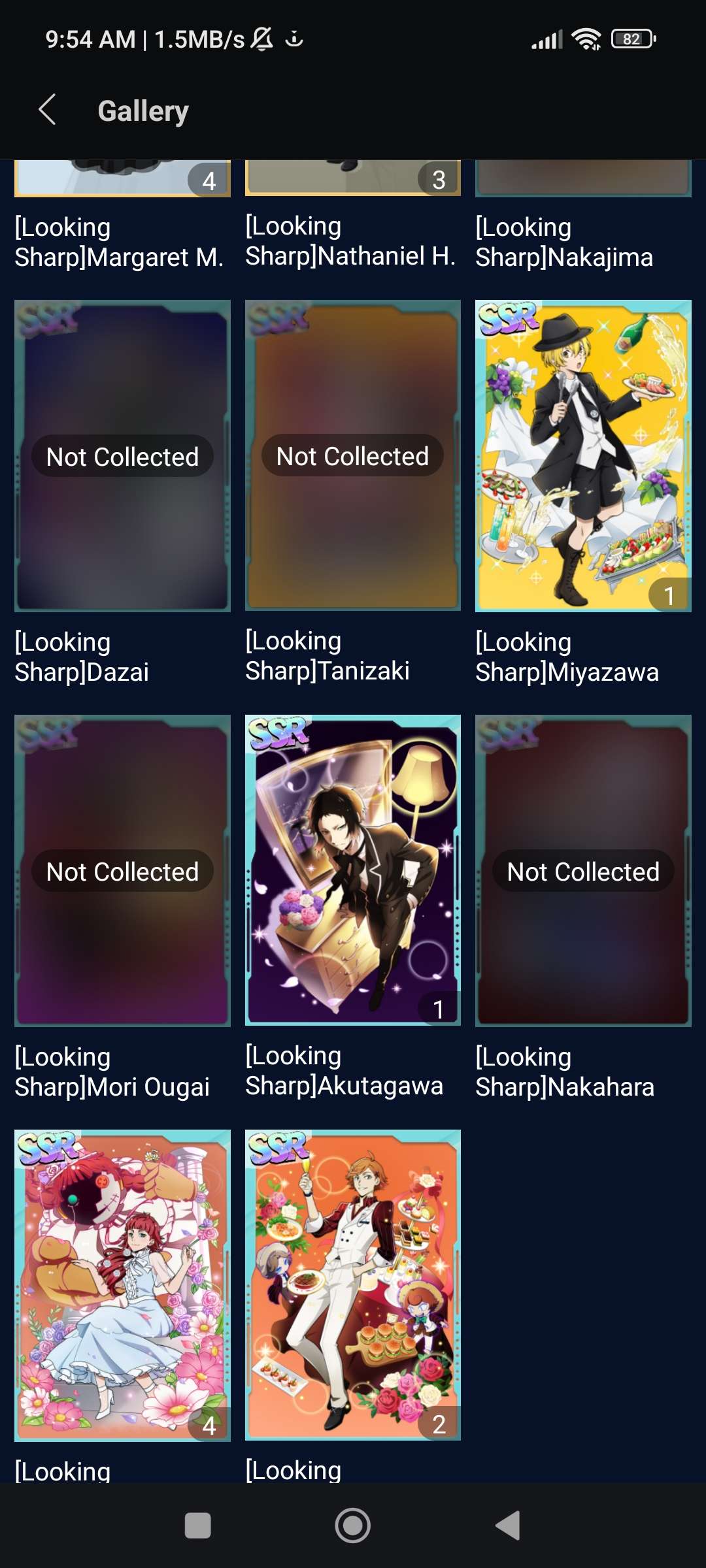Open the orange SSR card with count 2

tap(352, 1284)
